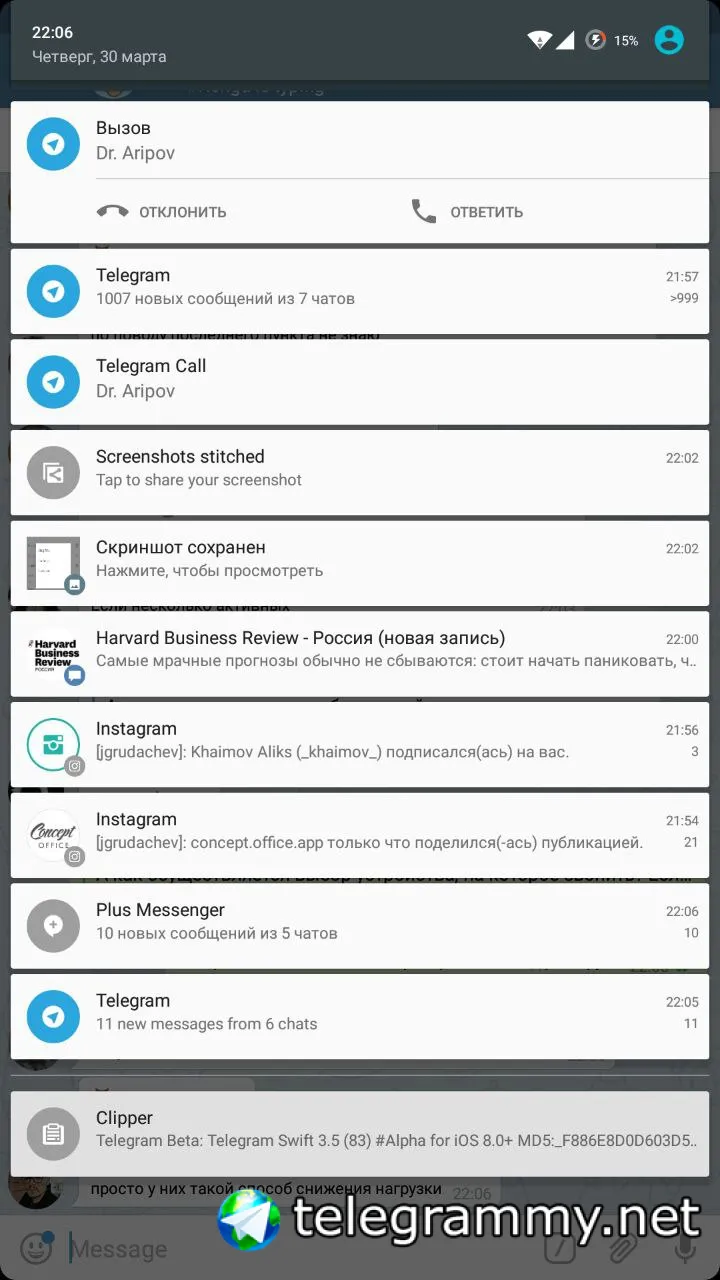This screenshot has height=1280, width=720.
Task: Open Telegram notification with 11 new messages
Action: point(360,1015)
